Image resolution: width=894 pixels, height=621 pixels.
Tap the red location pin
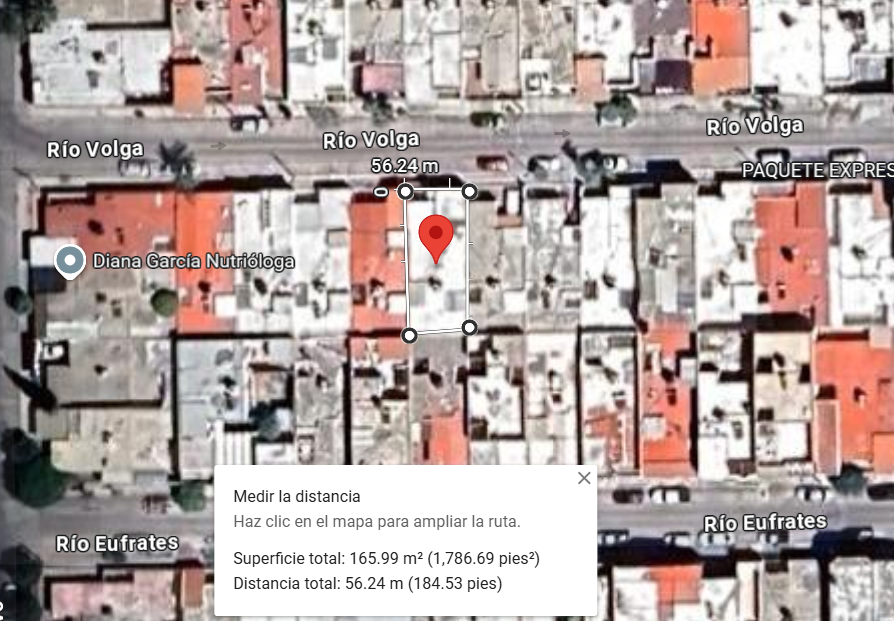coord(436,237)
